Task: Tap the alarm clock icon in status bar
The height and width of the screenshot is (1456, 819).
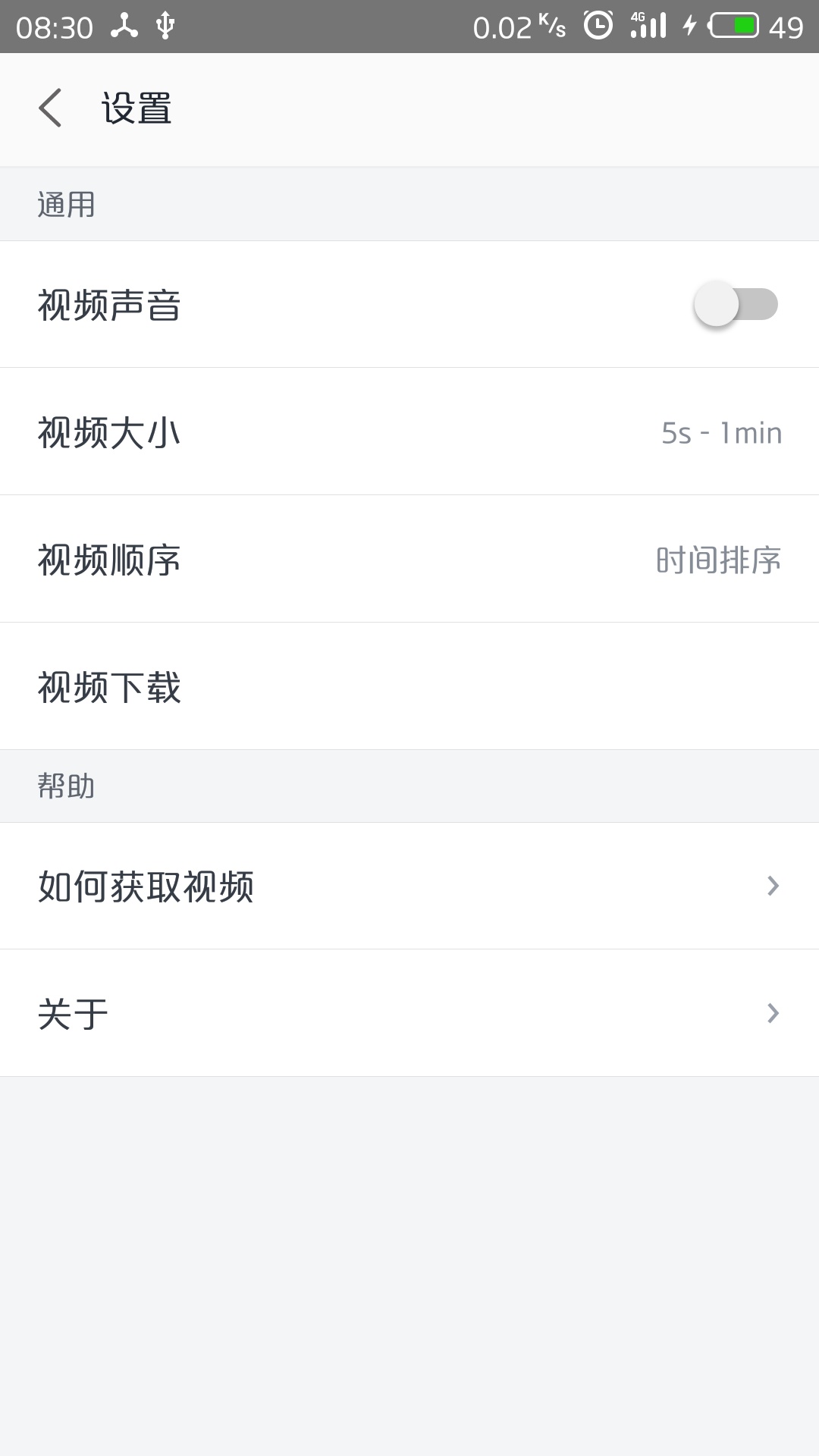Action: click(598, 26)
